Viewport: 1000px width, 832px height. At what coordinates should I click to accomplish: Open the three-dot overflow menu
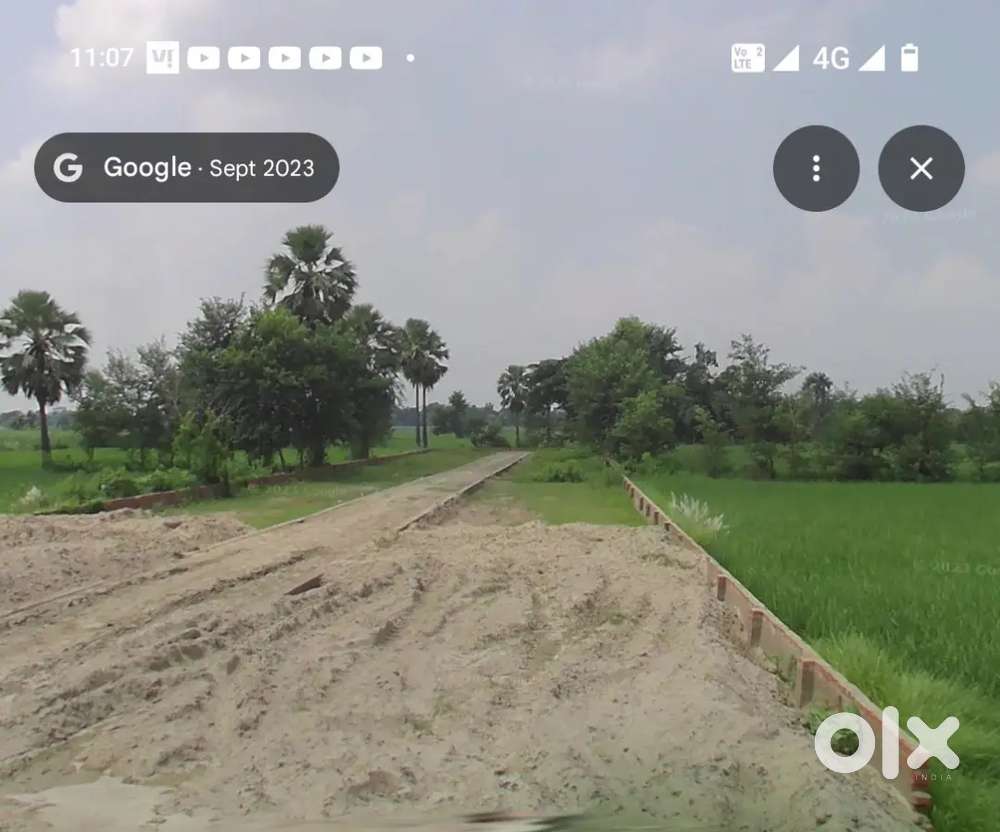tap(816, 168)
